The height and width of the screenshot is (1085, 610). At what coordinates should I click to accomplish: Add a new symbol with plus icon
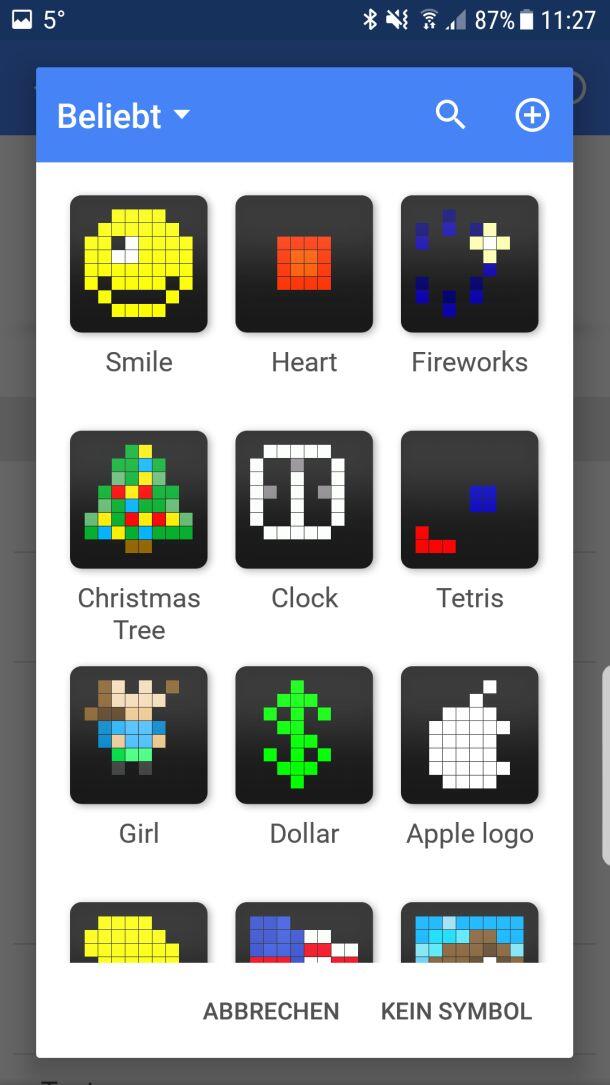click(x=532, y=116)
